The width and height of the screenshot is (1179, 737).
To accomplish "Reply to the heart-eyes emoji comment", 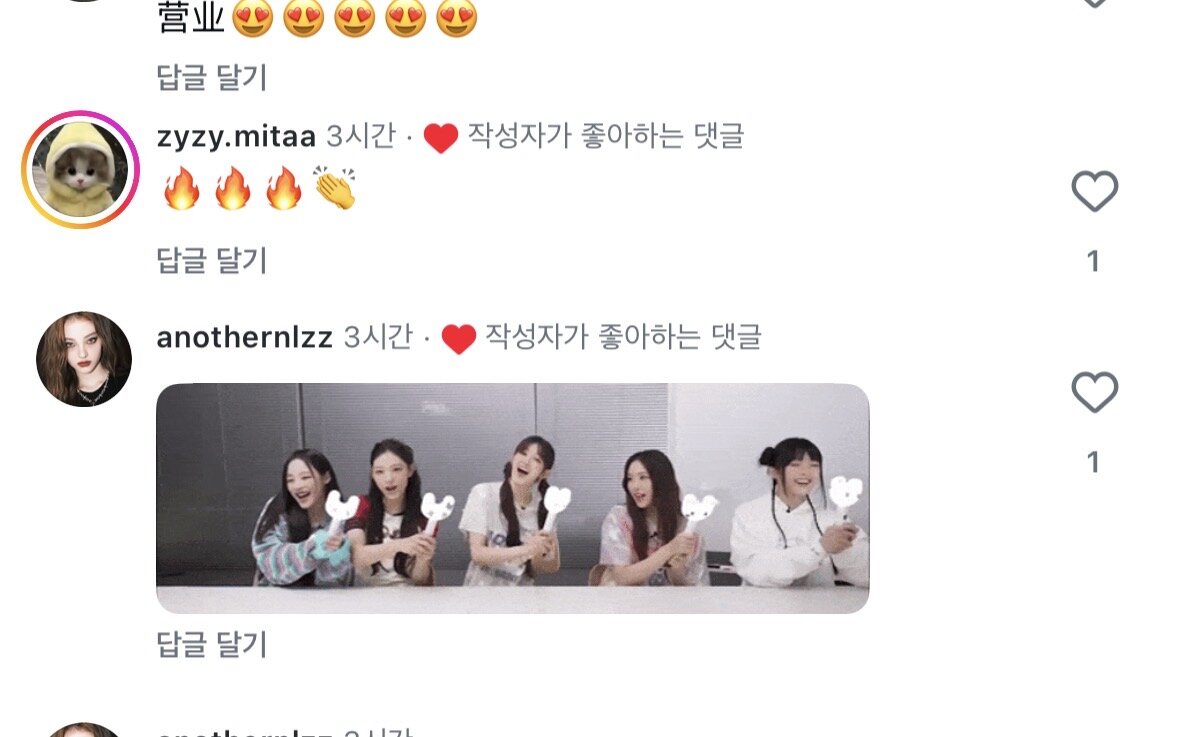I will tap(212, 77).
